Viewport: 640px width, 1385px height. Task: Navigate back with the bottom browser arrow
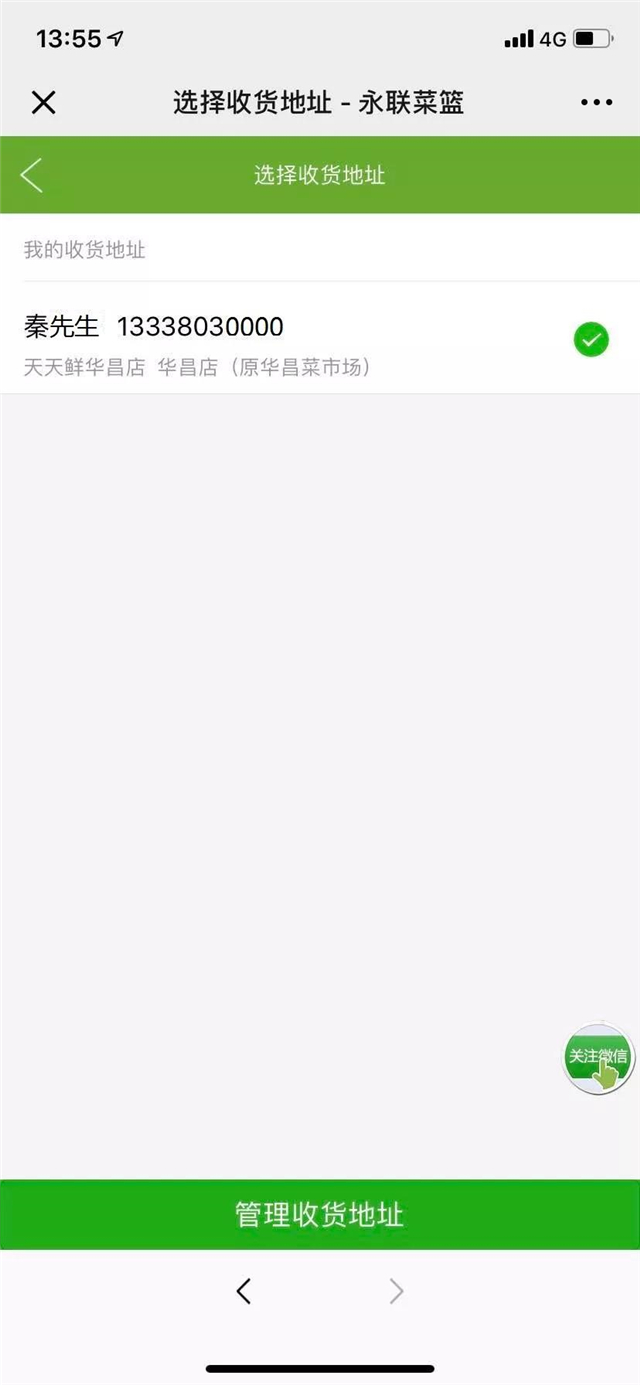pyautogui.click(x=243, y=1291)
